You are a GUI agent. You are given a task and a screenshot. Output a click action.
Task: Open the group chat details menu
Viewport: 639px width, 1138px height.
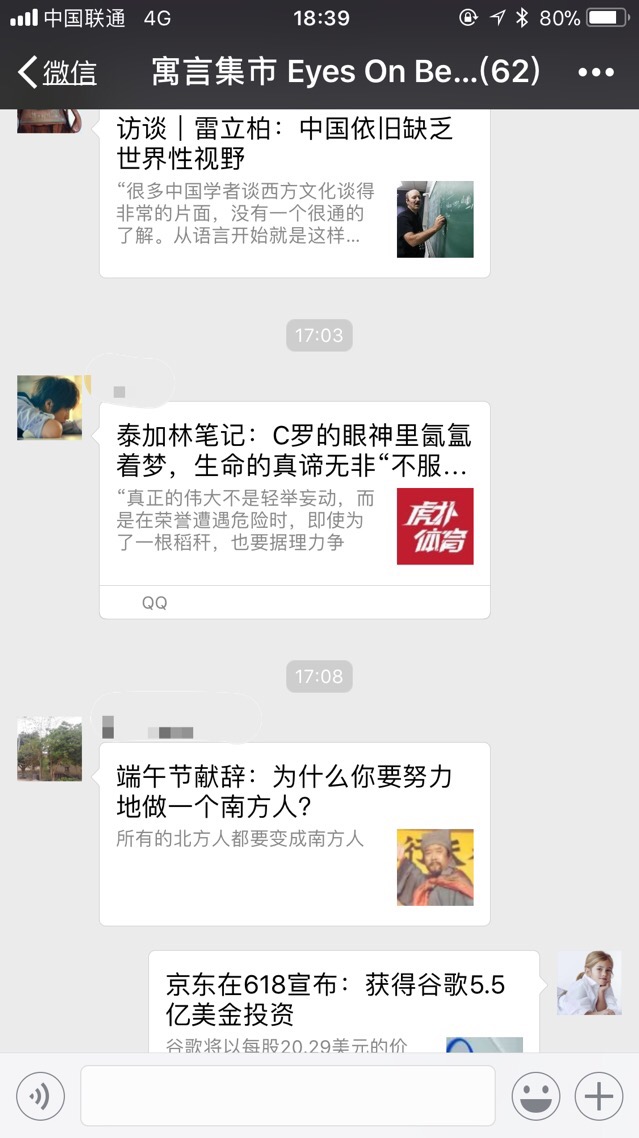(596, 72)
